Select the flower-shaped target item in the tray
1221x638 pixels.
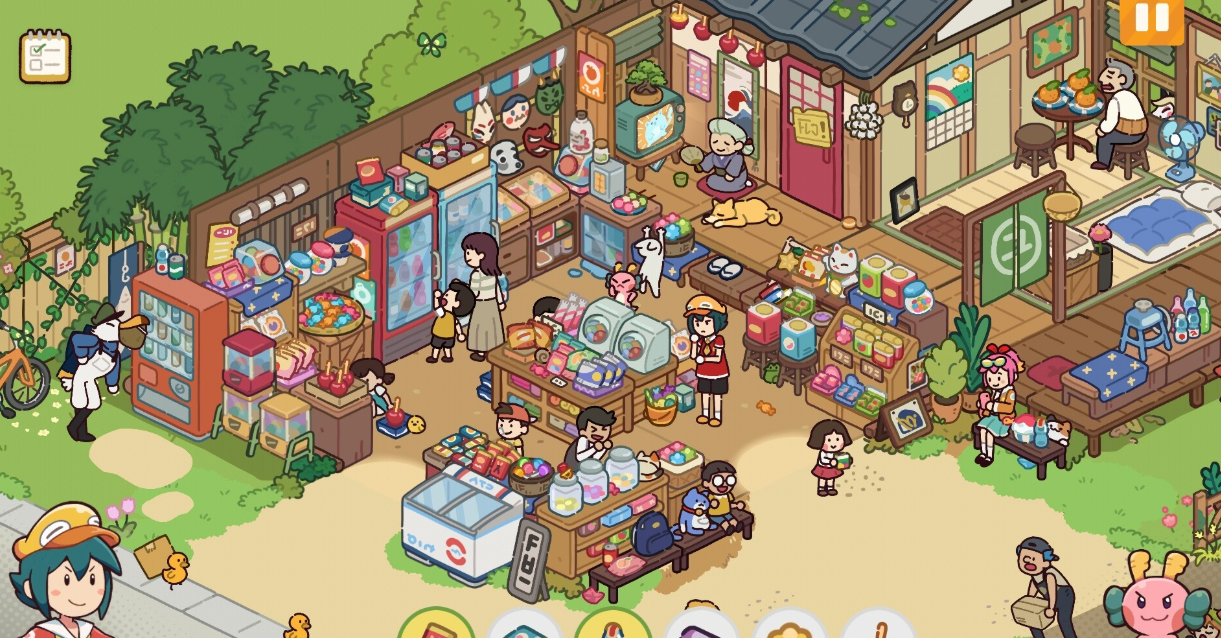789,628
